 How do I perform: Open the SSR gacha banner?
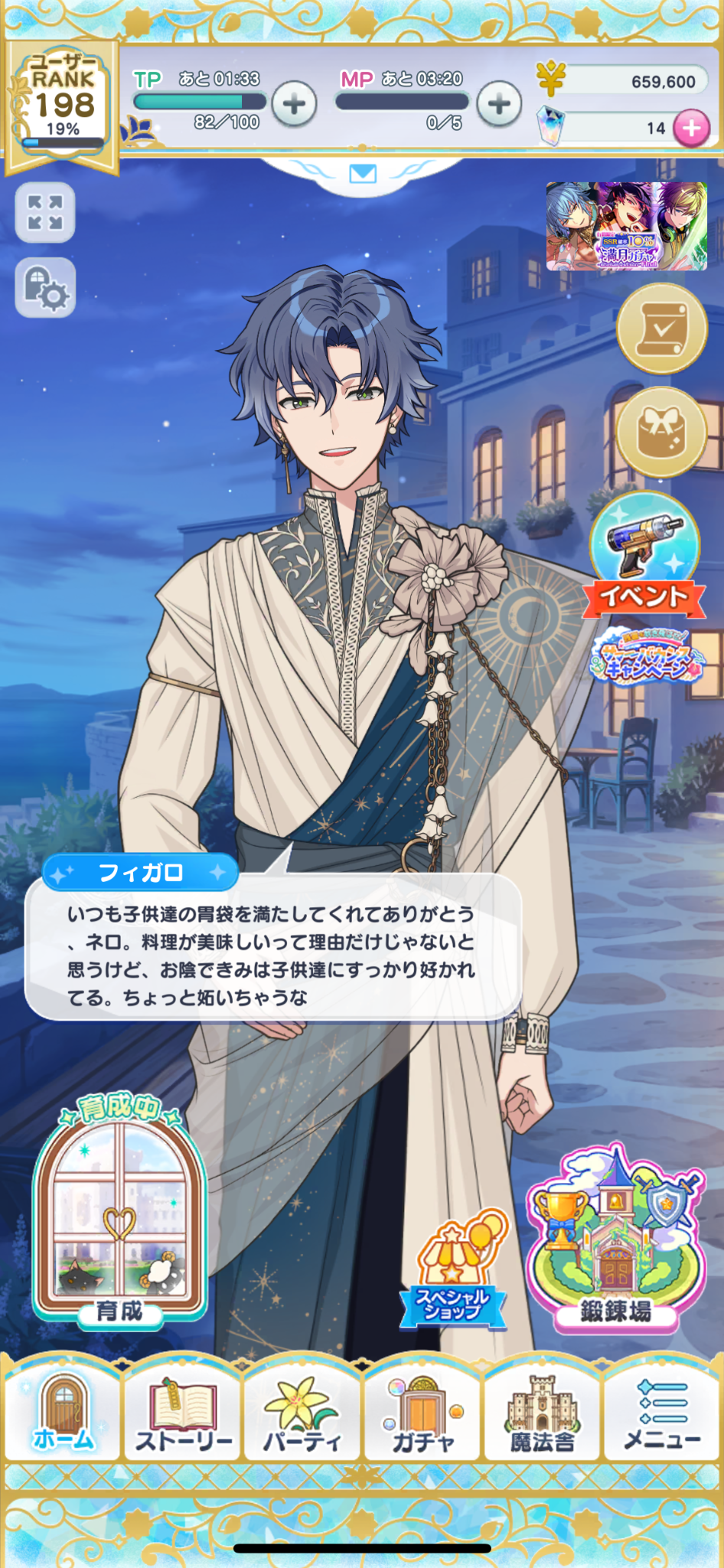tap(626, 226)
